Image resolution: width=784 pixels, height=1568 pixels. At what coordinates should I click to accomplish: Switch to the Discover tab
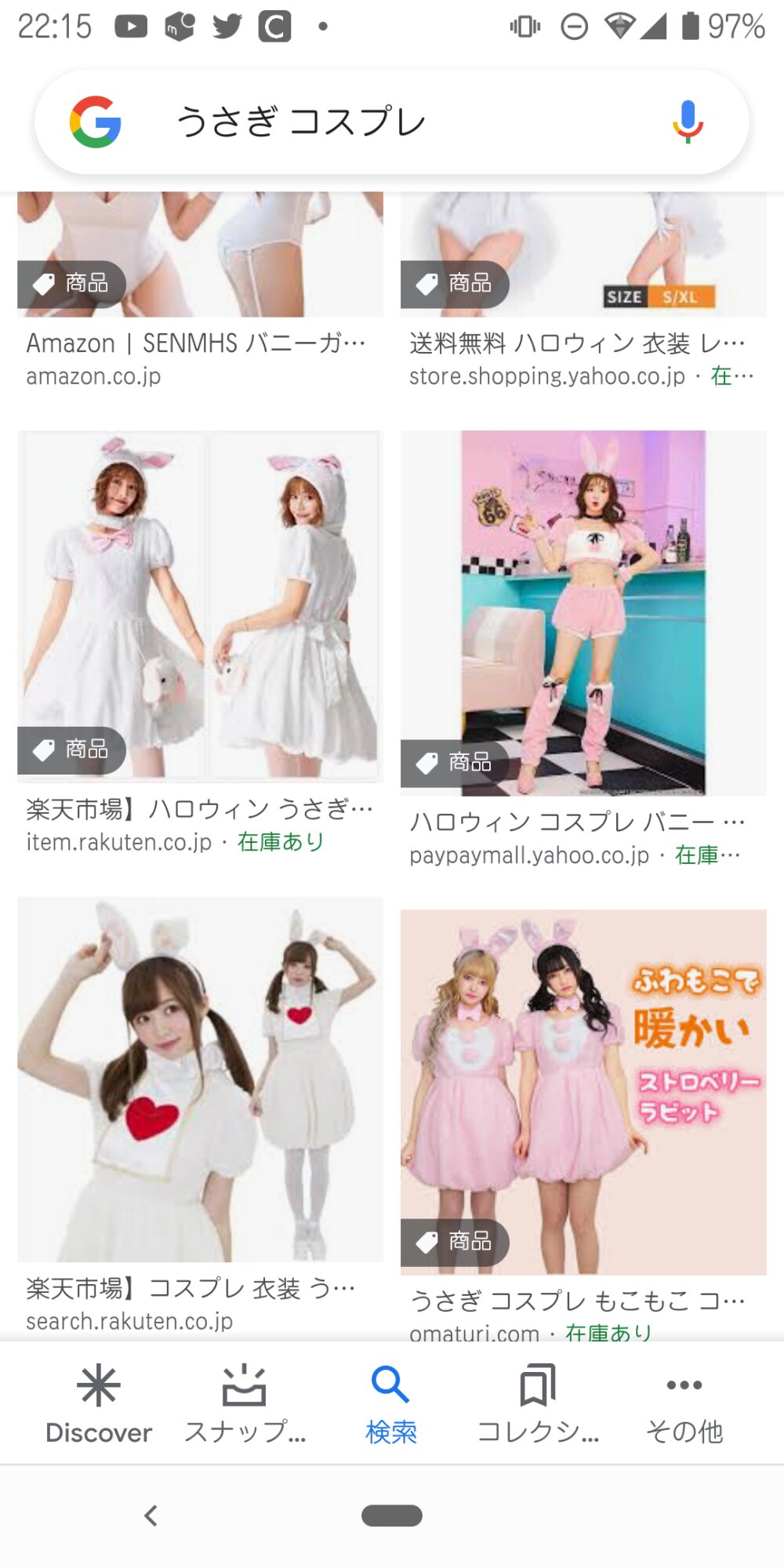tap(99, 1405)
